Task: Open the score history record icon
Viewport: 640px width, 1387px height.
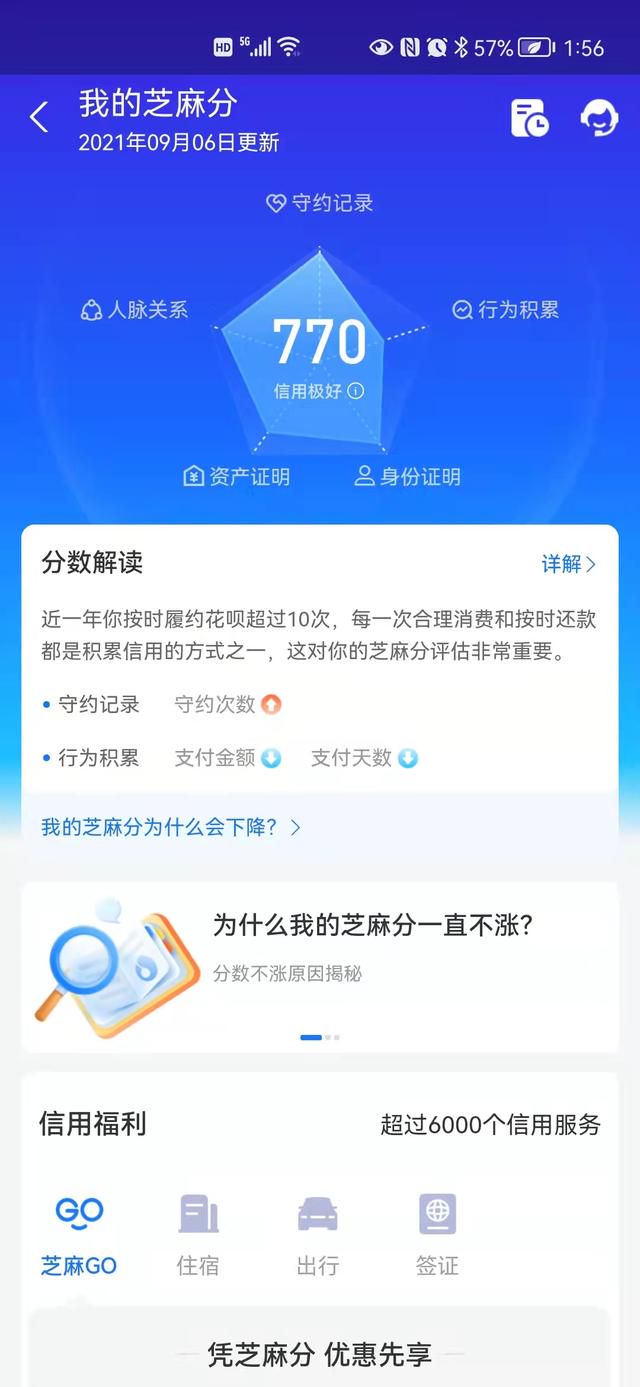Action: point(530,118)
